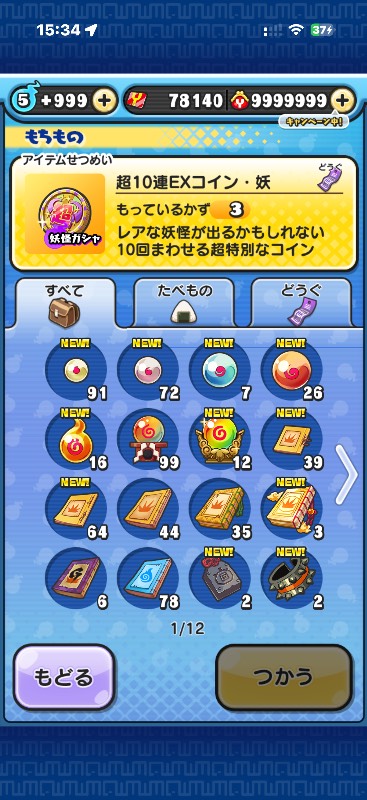This screenshot has width=367, height=800.
Task: Add more Y-money with the 9999999 plus button
Action: click(343, 101)
